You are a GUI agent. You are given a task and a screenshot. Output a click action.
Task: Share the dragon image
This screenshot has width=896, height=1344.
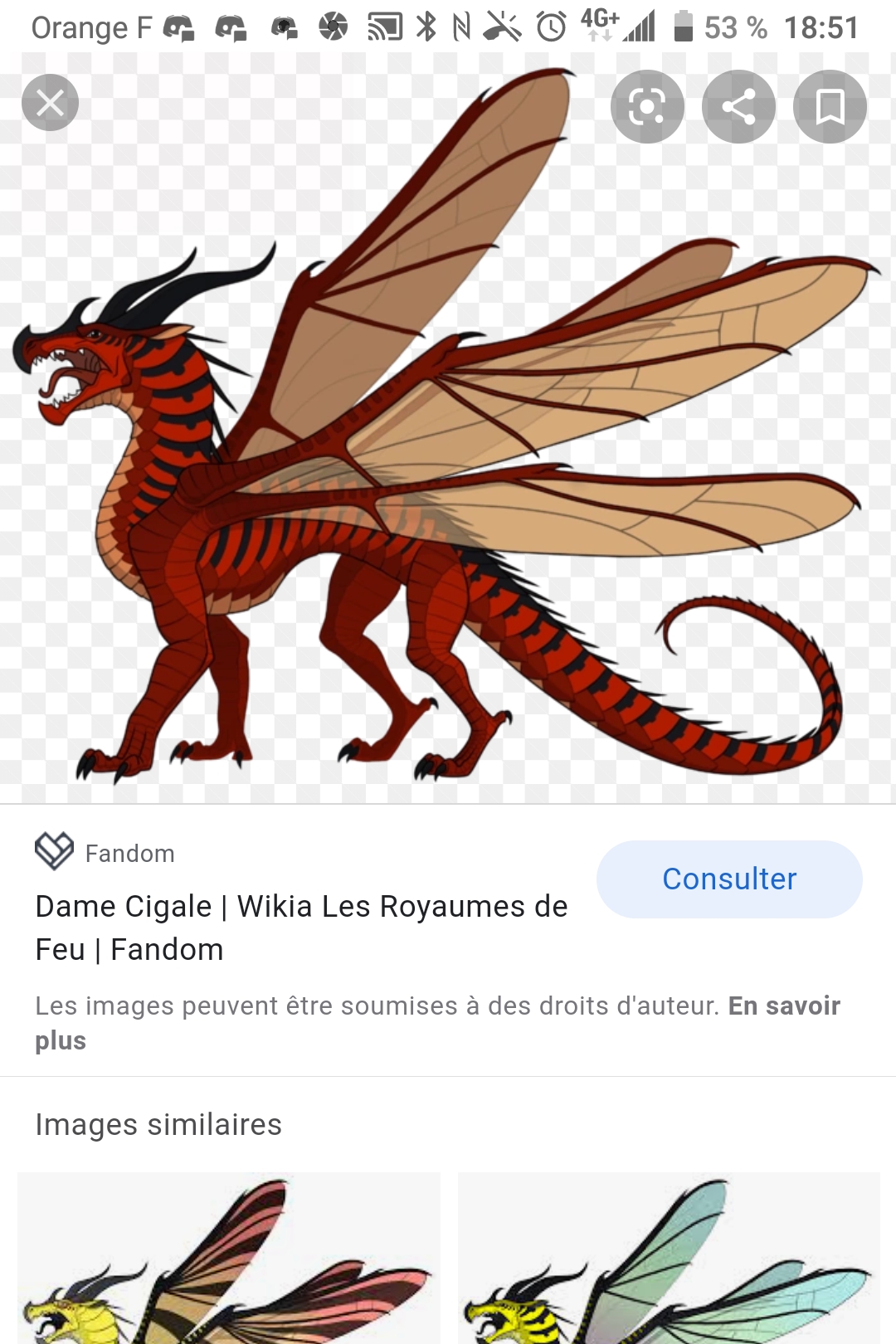pyautogui.click(x=738, y=106)
